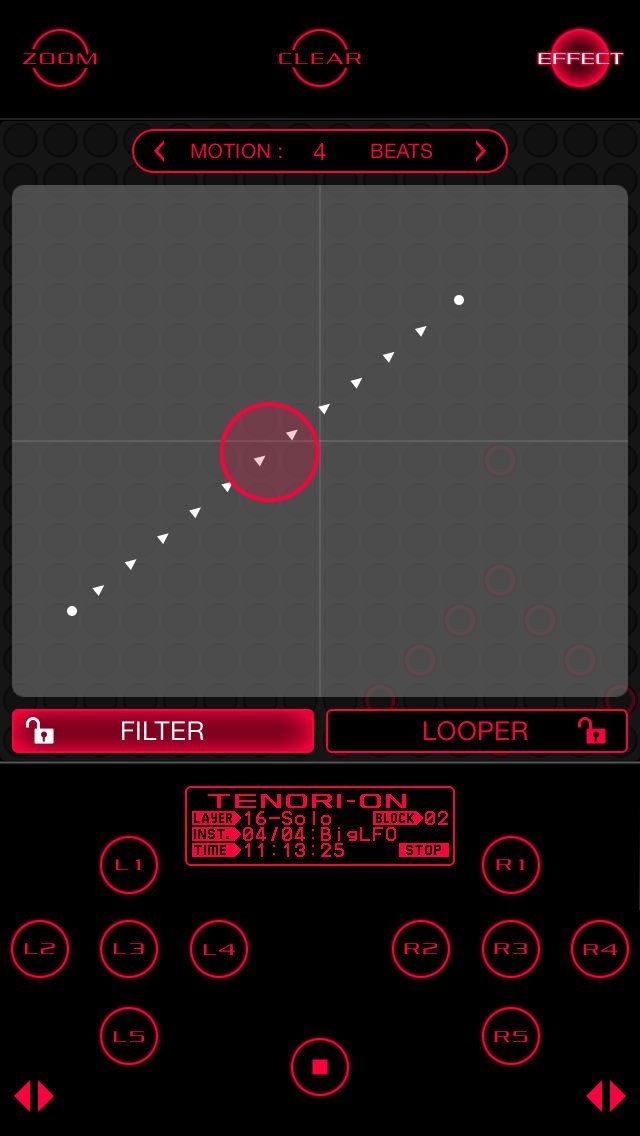The height and width of the screenshot is (1136, 640).
Task: Select the FILTER effect
Action: click(163, 731)
